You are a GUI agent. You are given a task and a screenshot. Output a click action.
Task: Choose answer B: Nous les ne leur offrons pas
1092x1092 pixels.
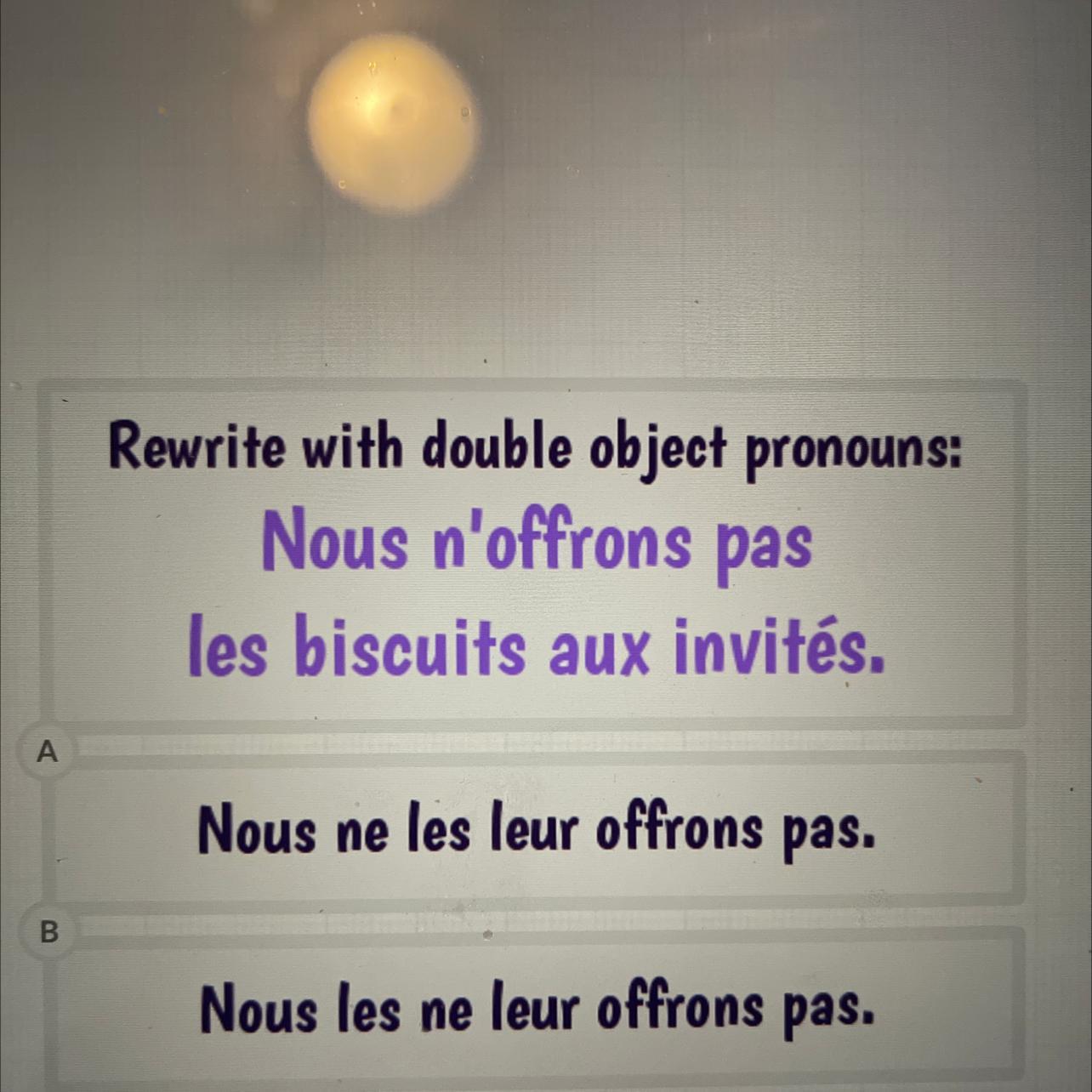pyautogui.click(x=536, y=1009)
